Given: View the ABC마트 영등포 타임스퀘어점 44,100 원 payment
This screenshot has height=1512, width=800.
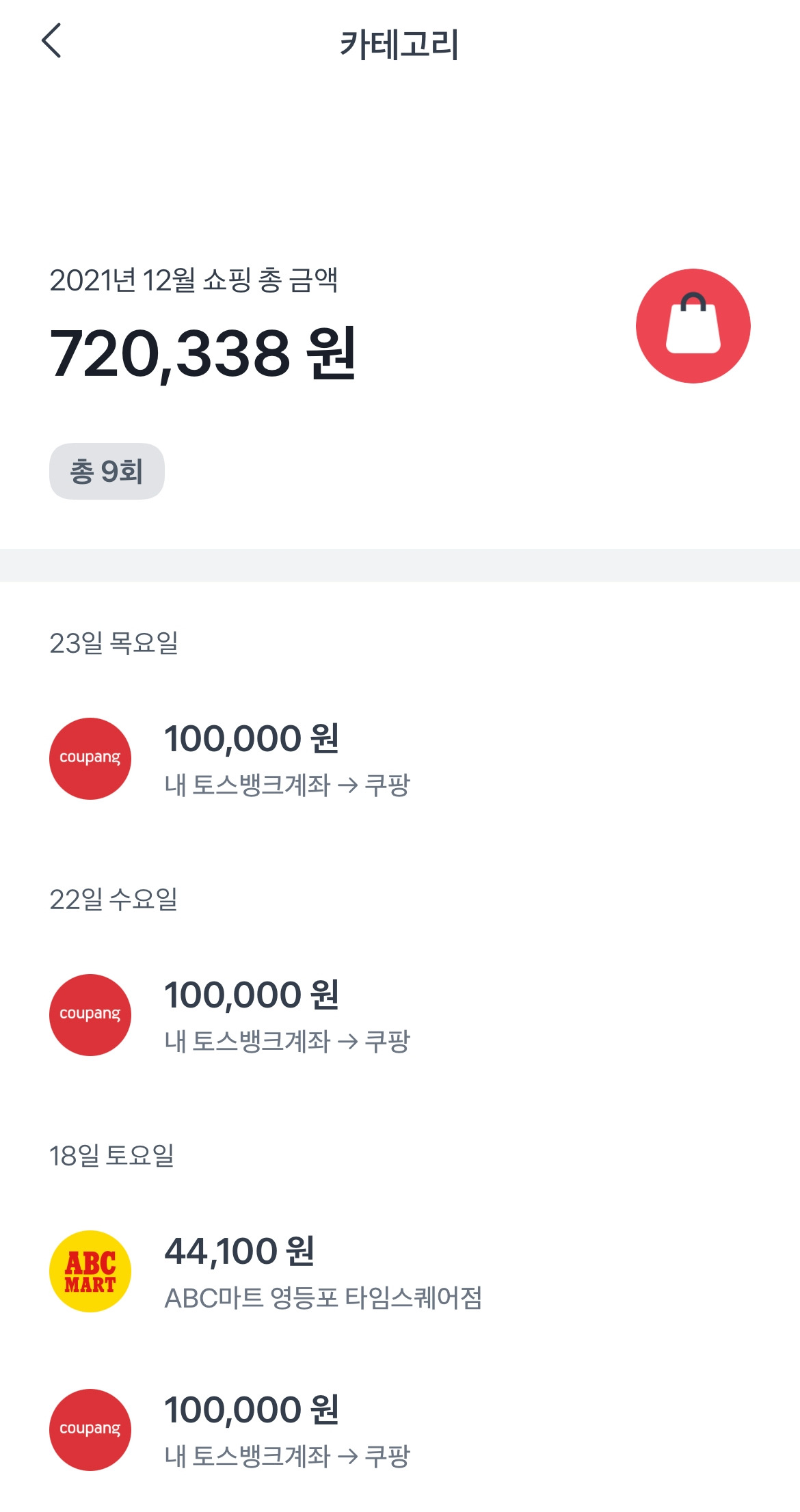Looking at the screenshot, I should 321,1271.
